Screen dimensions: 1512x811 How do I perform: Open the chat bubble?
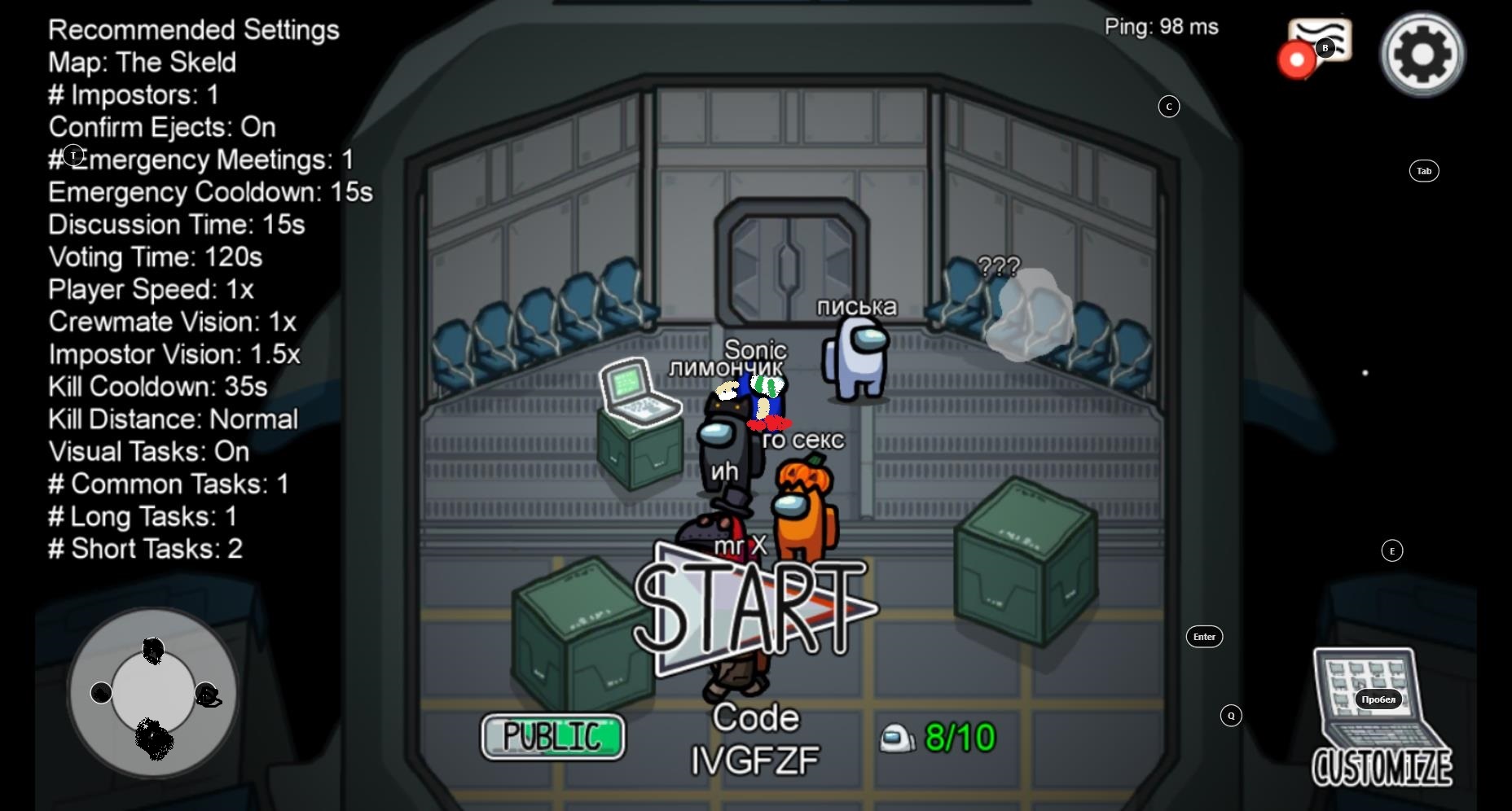pos(1320,41)
